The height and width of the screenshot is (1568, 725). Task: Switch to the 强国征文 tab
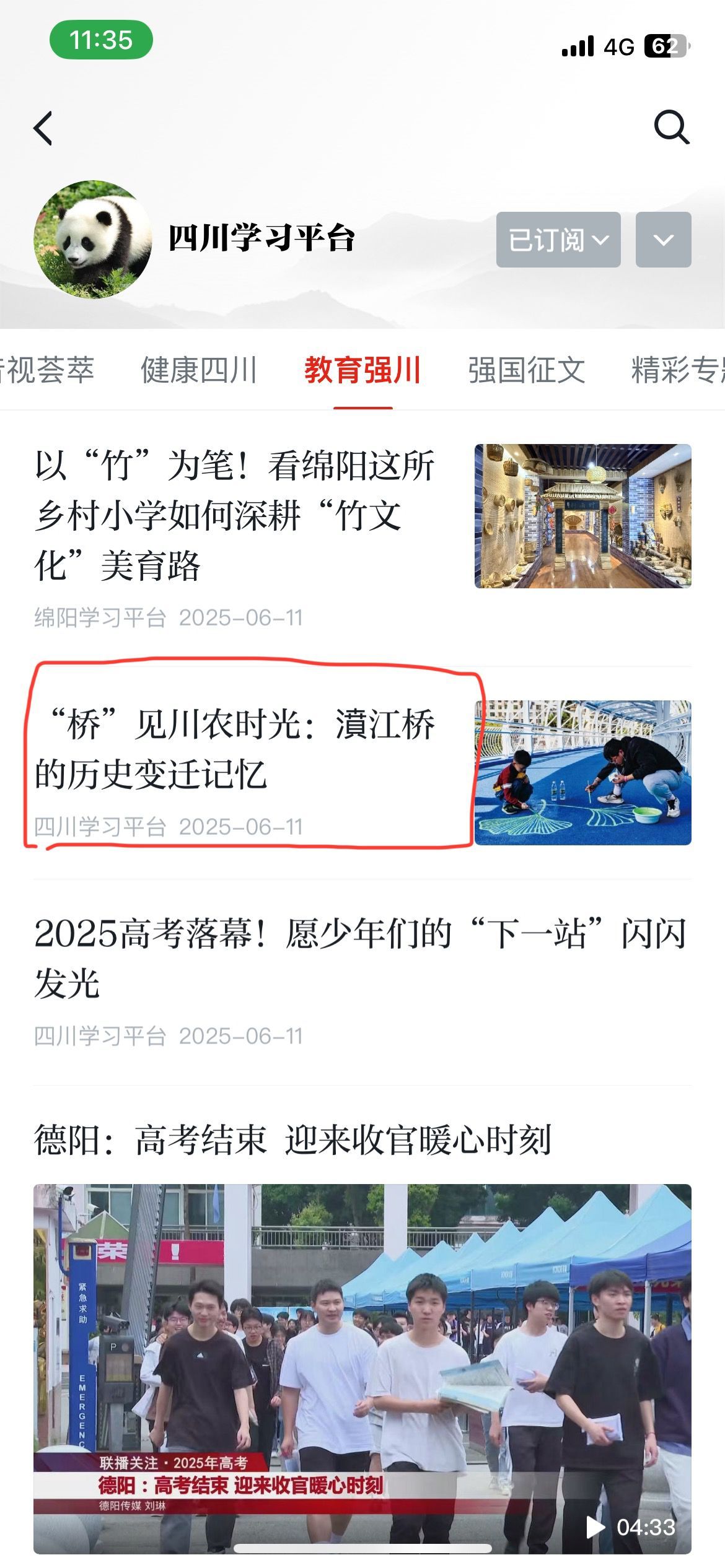coord(526,370)
